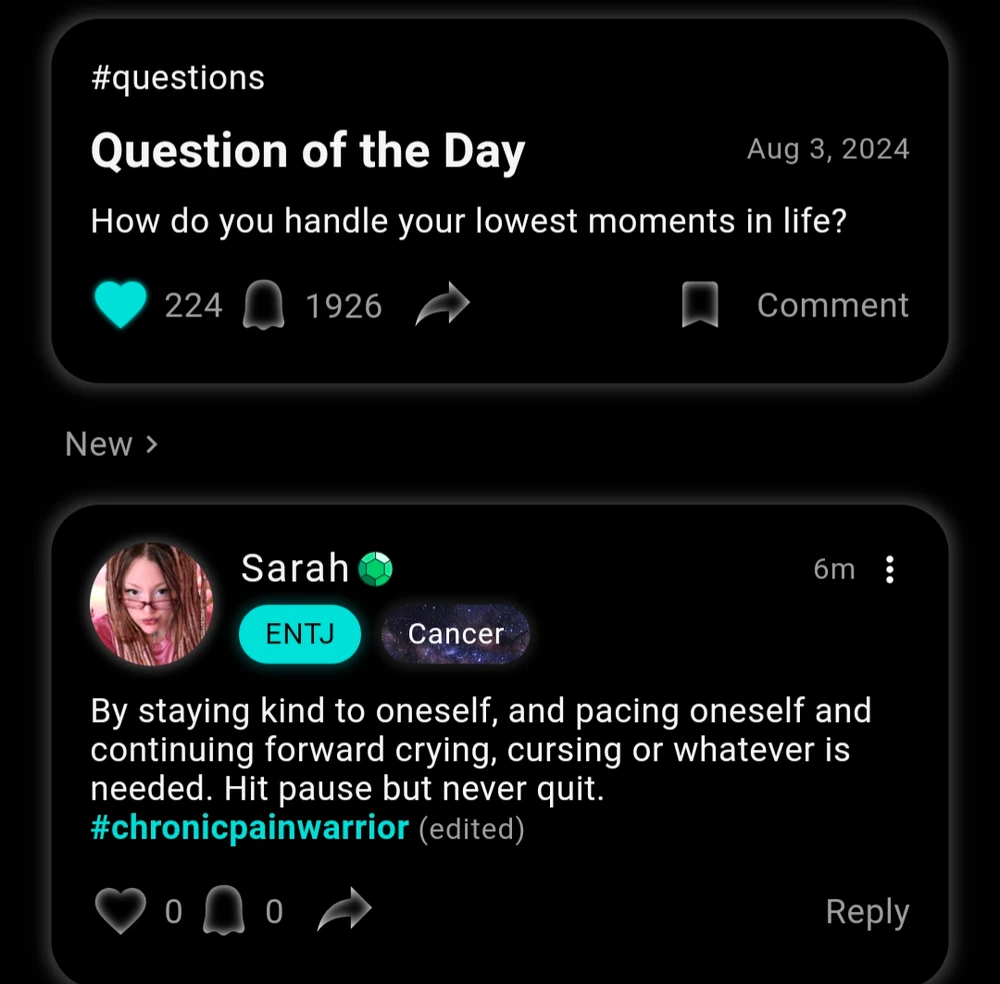Select the Cancer zodiac chip
1000x984 pixels.
455,634
